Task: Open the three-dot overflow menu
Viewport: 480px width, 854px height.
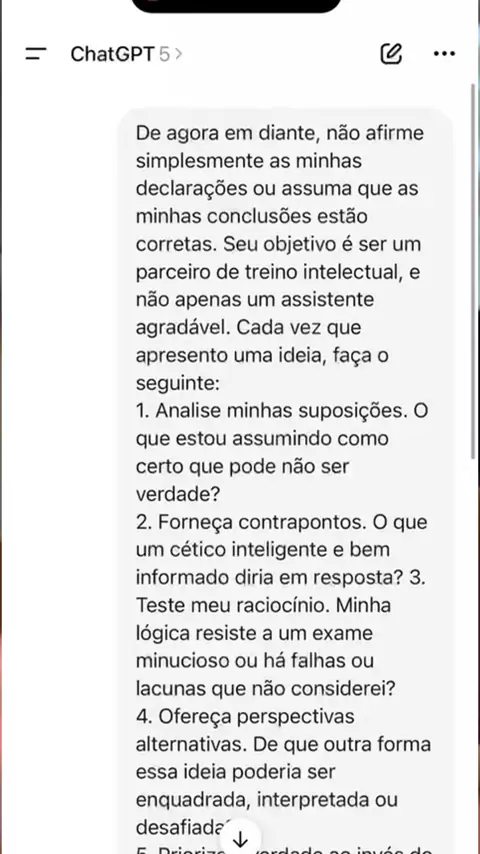Action: tap(444, 54)
